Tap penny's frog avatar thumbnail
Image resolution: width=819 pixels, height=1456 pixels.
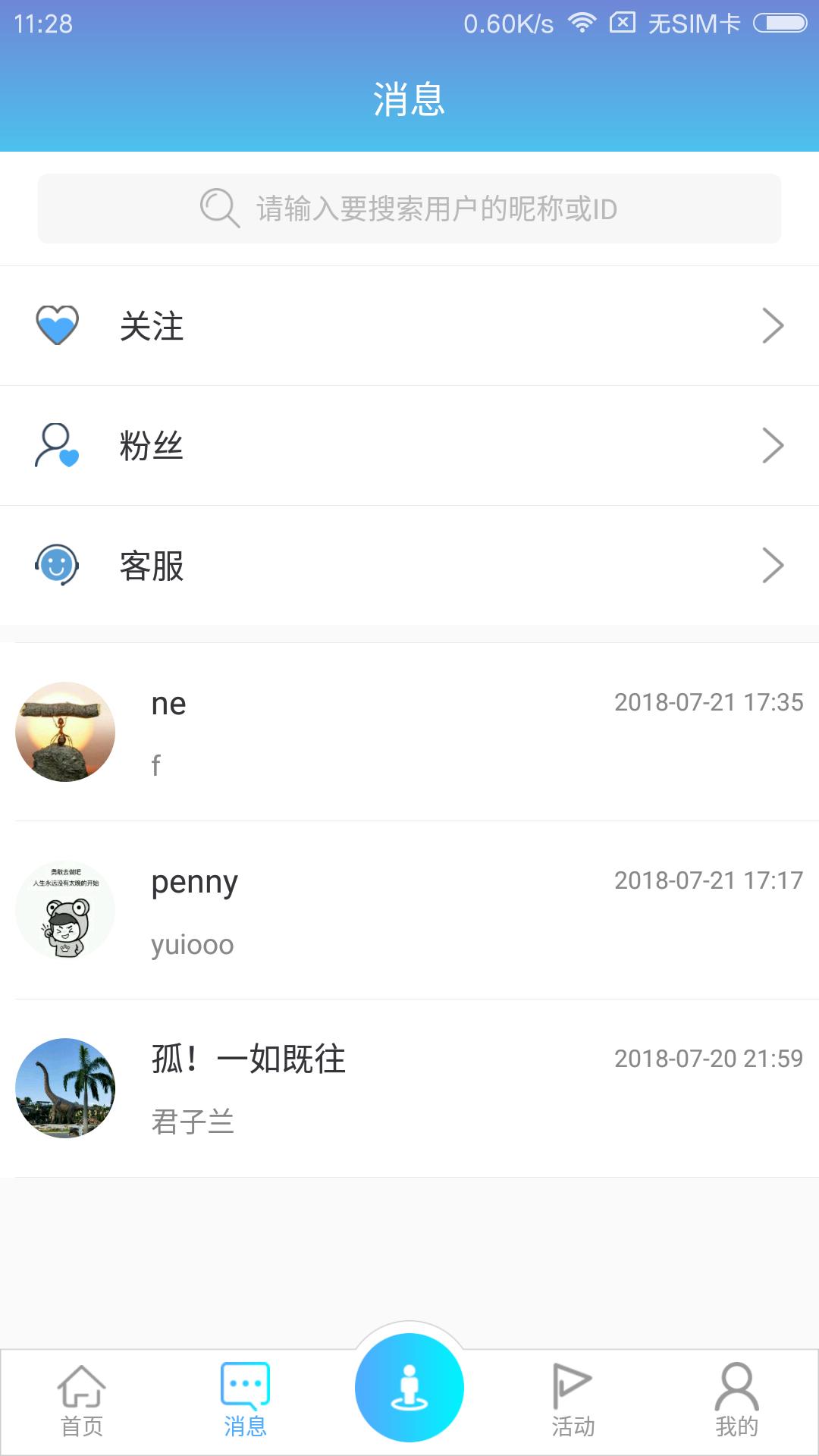point(64,910)
